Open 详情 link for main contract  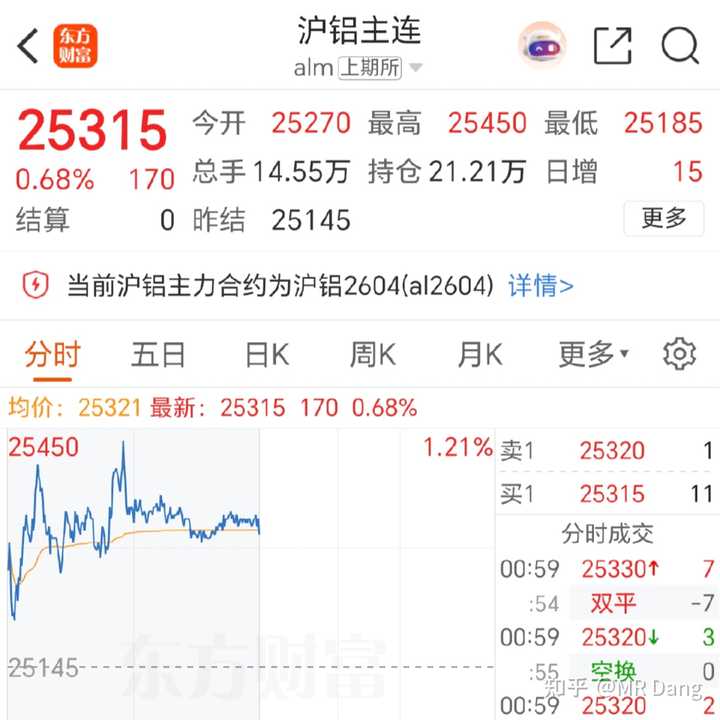coord(540,286)
